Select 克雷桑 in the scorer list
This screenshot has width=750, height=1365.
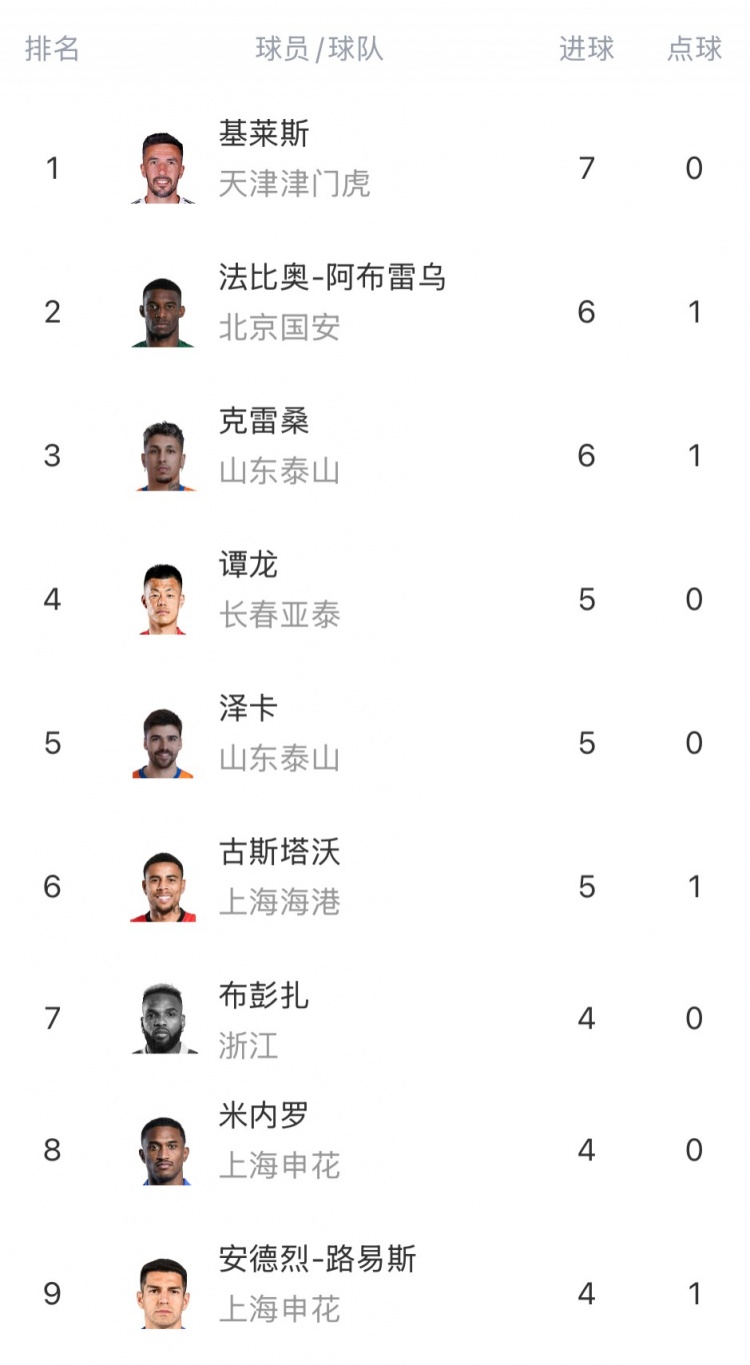(x=264, y=422)
